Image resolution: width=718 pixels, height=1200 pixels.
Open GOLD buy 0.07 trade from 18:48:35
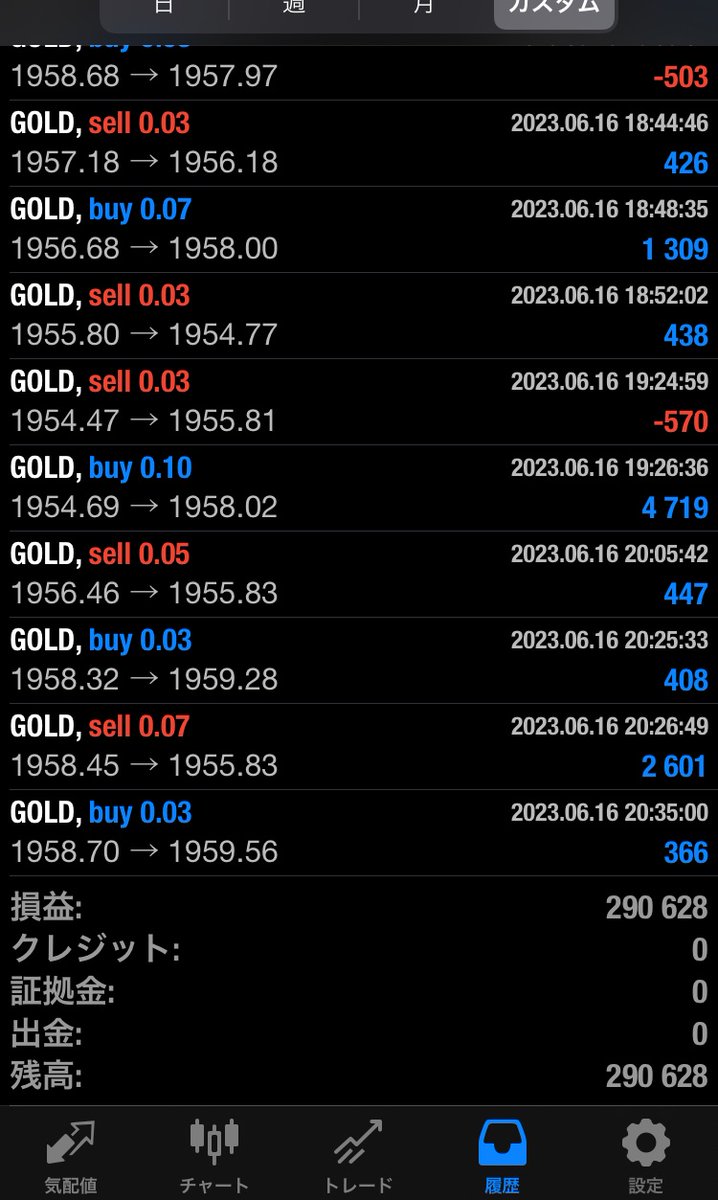pyautogui.click(x=359, y=229)
